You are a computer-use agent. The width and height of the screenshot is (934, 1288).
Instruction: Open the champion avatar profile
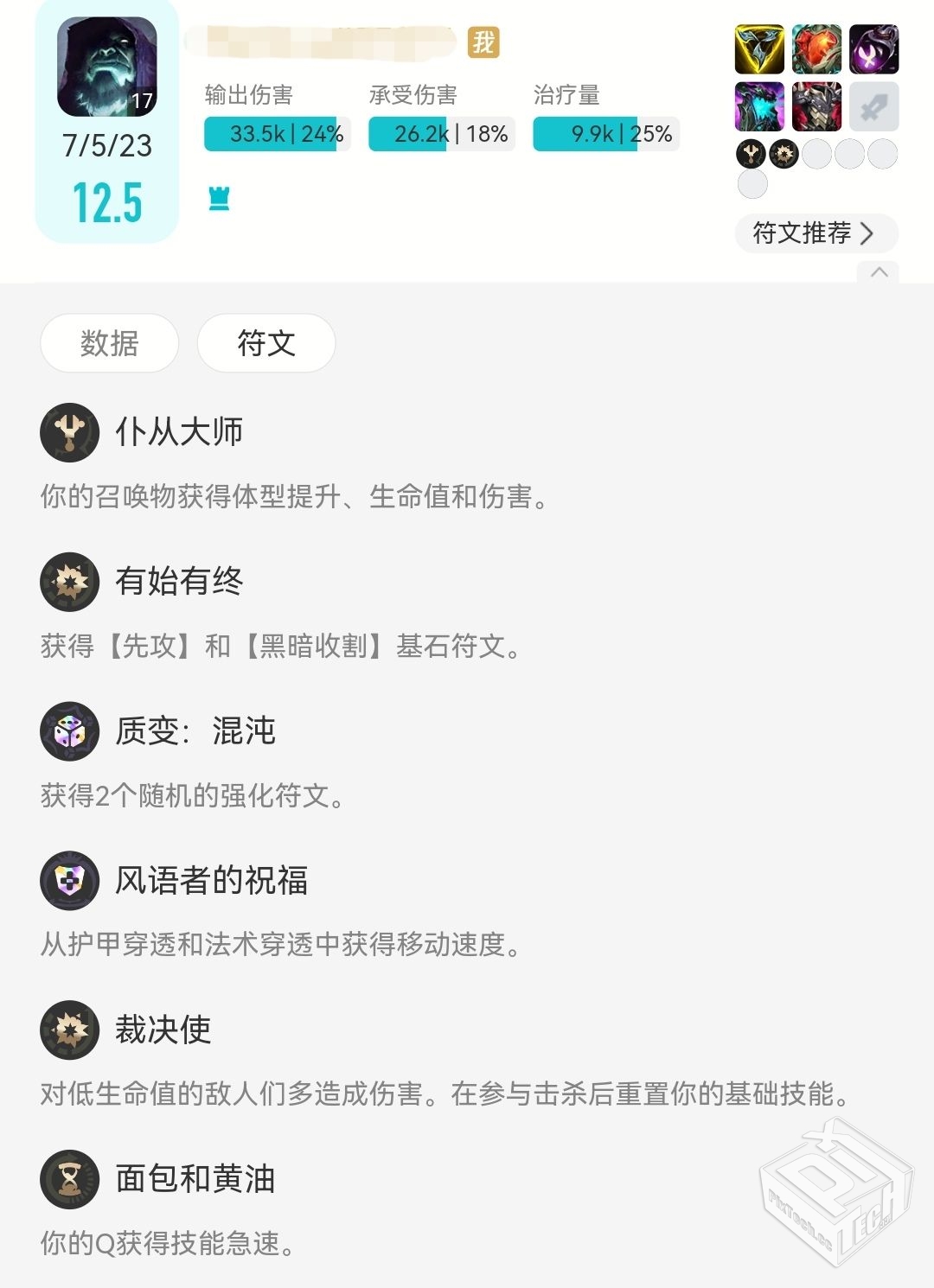106,67
